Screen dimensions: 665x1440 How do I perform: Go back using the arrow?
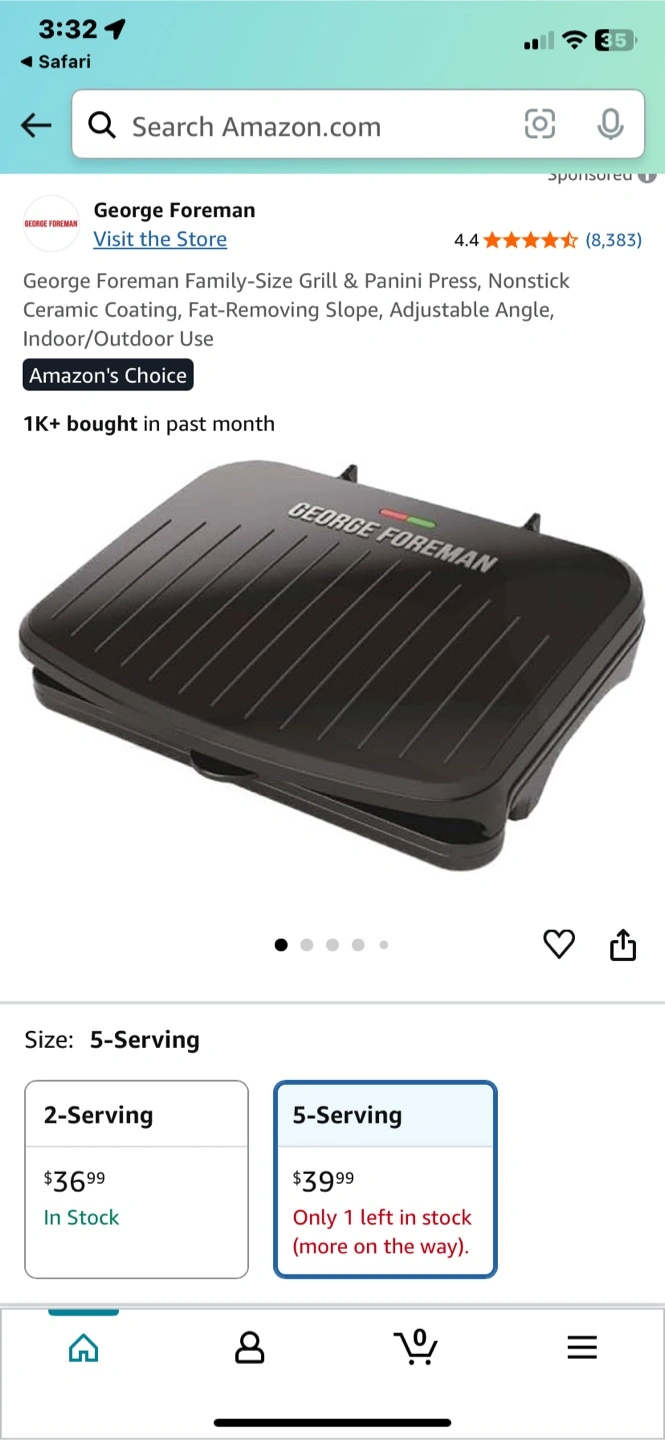tap(36, 125)
